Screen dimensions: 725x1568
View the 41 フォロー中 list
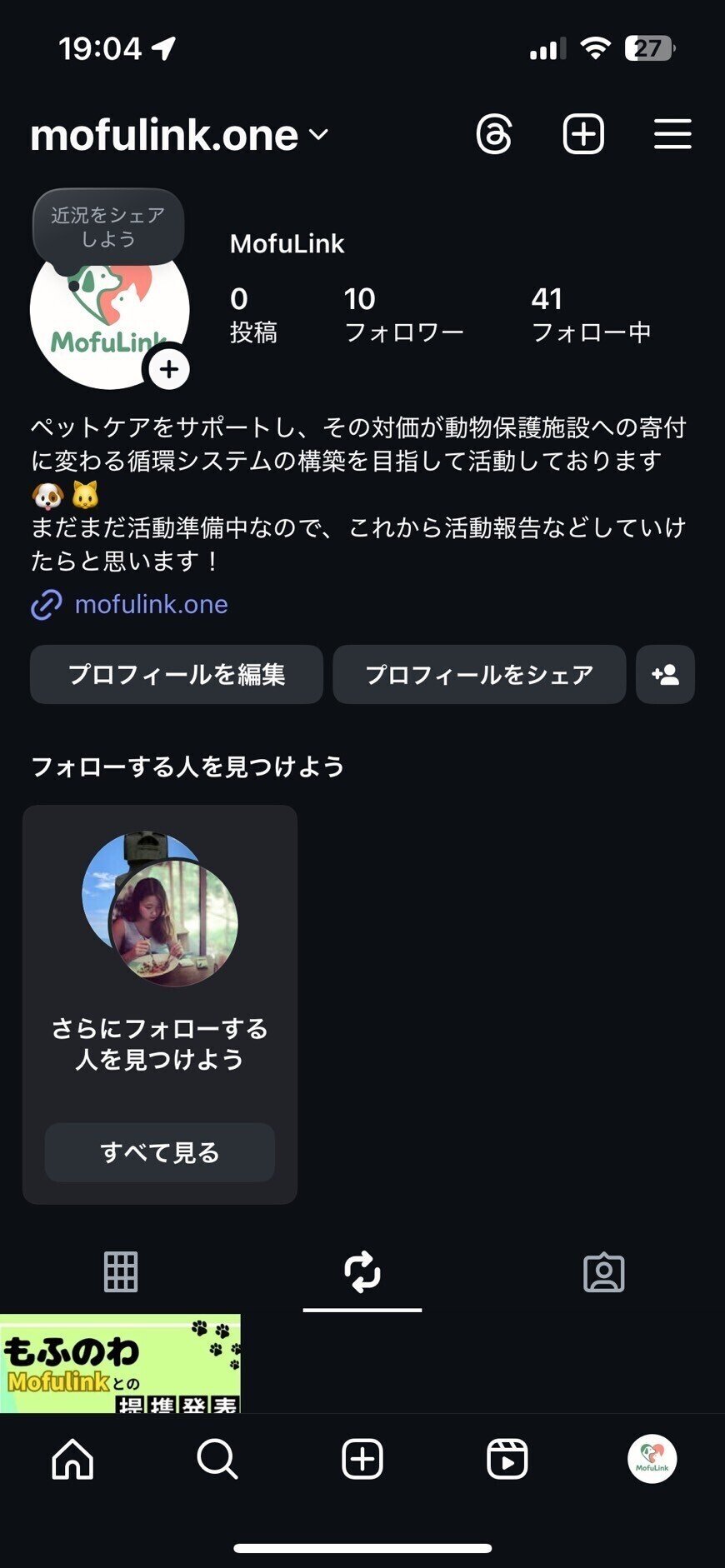click(x=591, y=314)
